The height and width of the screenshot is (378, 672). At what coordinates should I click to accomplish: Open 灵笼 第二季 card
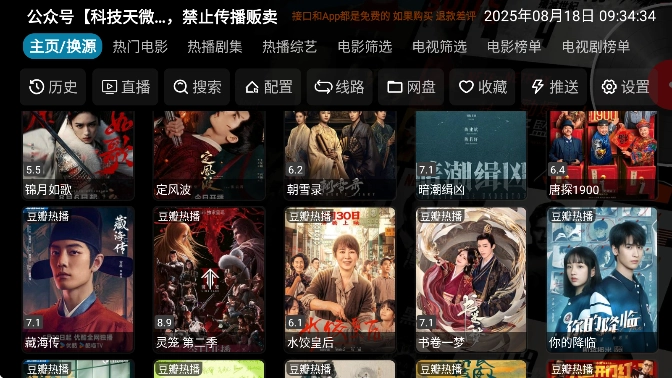[x=209, y=280]
